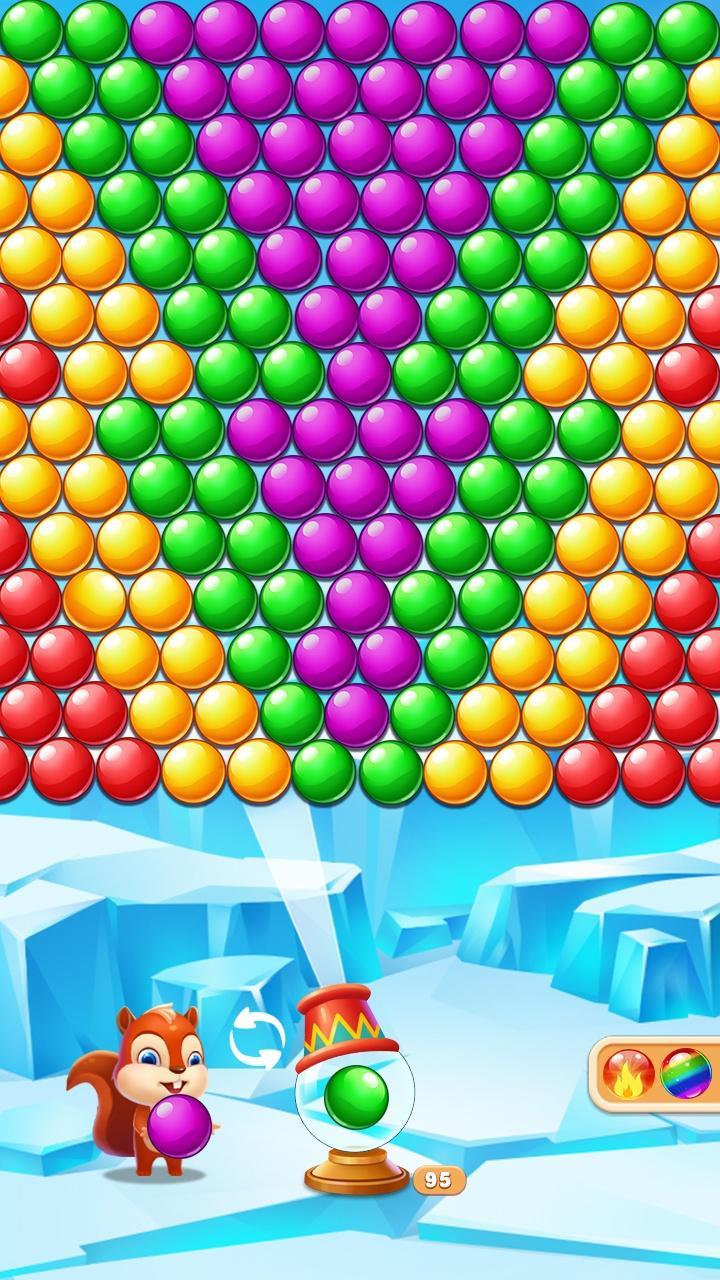Swap the loaded bubble using the swap arrows
720x1280 pixels.
(257, 1038)
